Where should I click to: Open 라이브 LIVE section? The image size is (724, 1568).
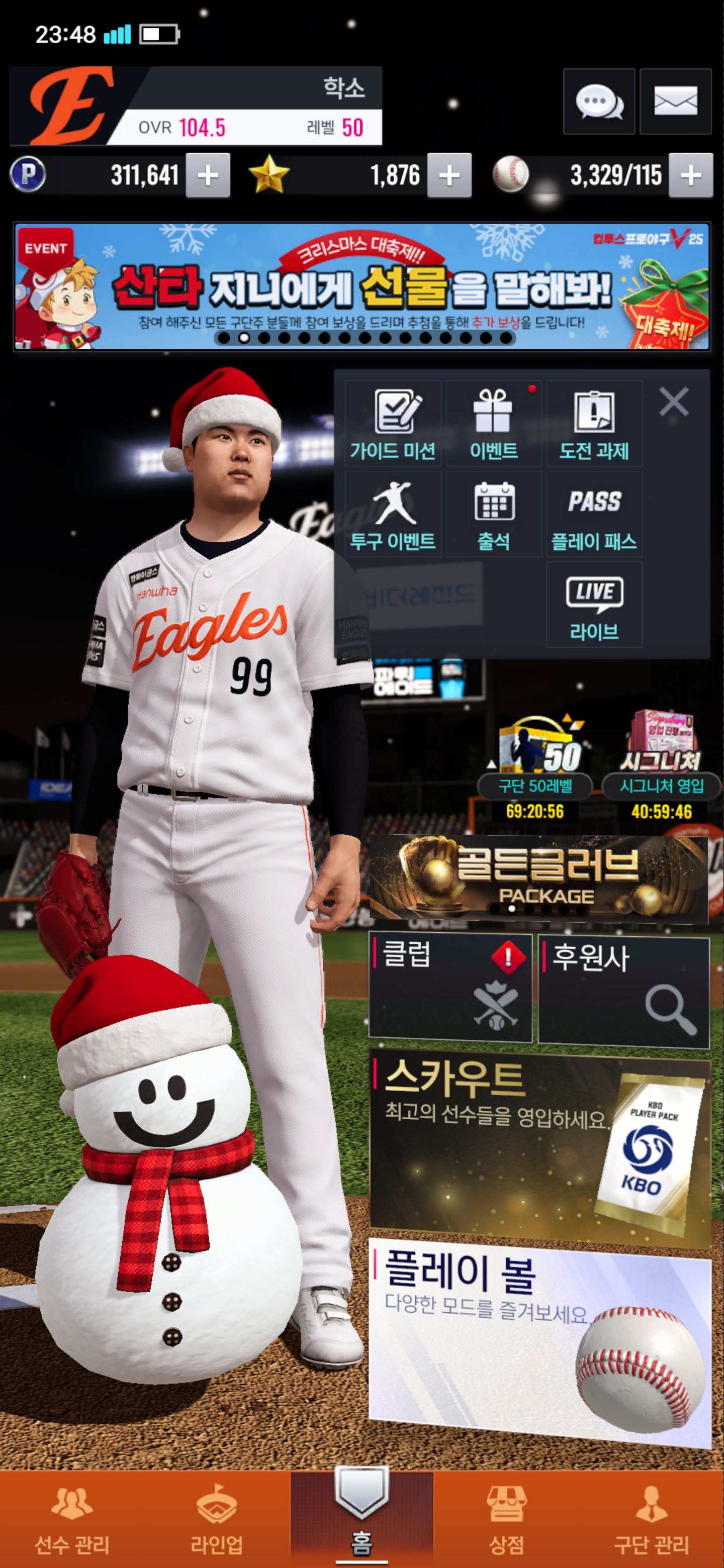(x=594, y=605)
